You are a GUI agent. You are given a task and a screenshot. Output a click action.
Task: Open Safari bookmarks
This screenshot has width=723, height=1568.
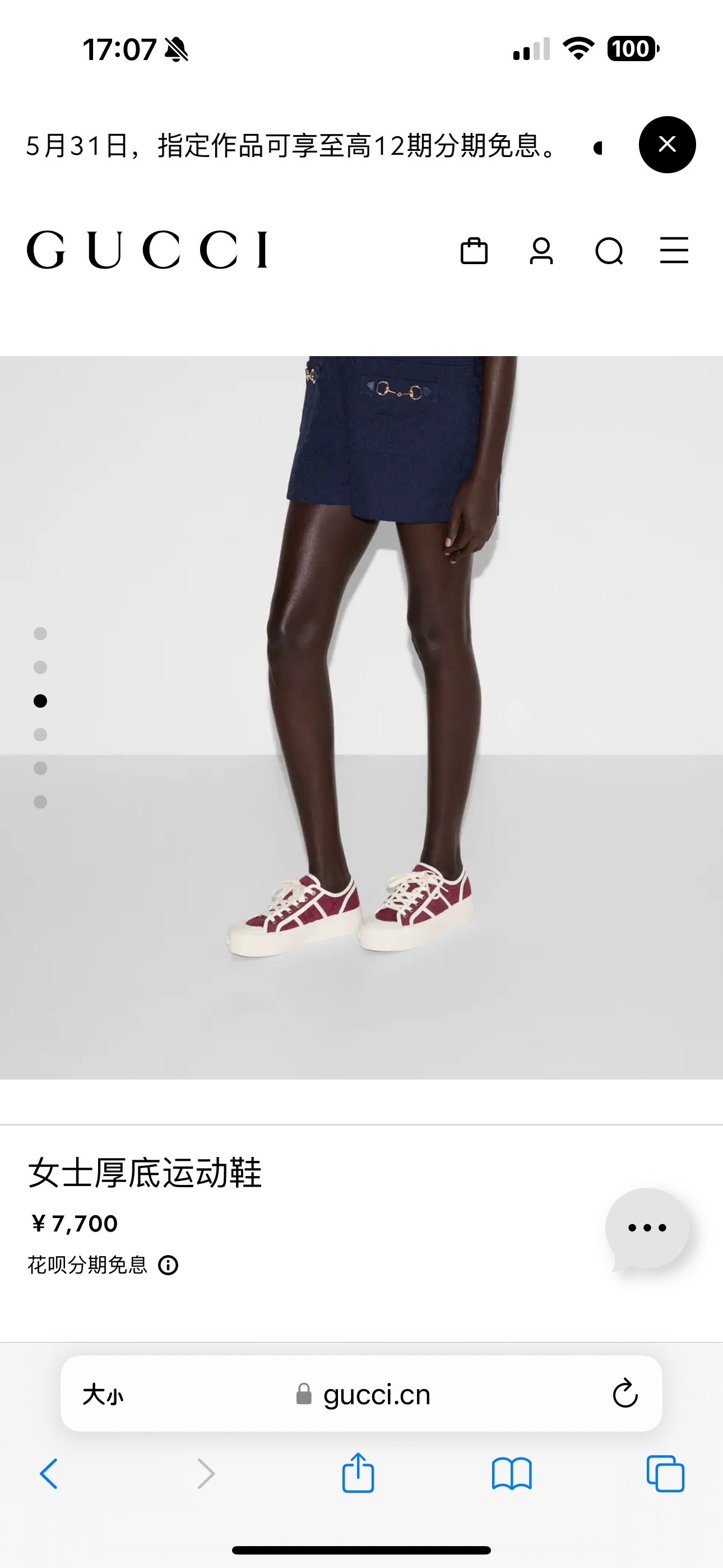coord(511,1474)
